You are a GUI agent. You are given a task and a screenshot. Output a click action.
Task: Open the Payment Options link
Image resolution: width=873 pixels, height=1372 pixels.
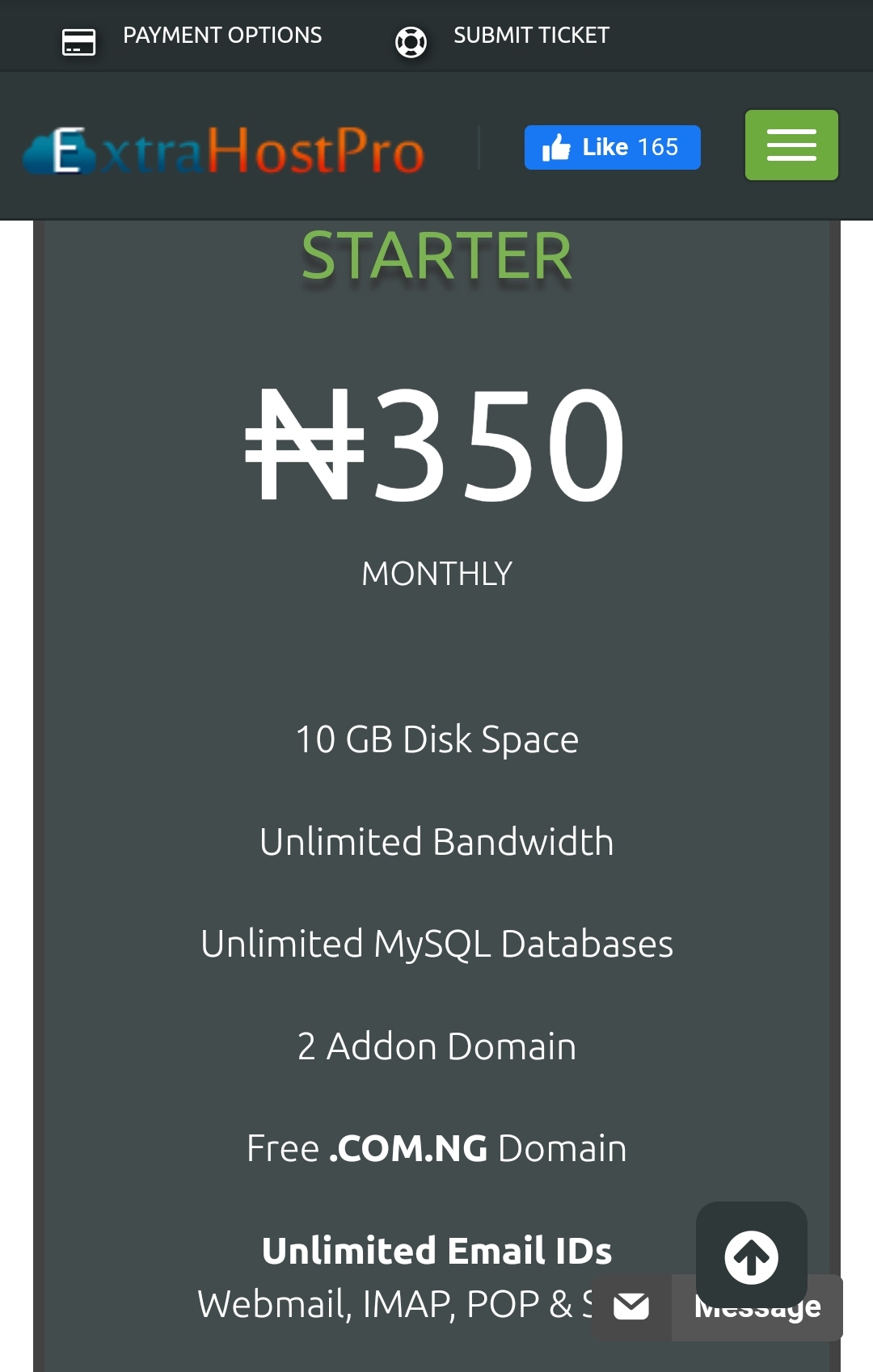tap(221, 36)
